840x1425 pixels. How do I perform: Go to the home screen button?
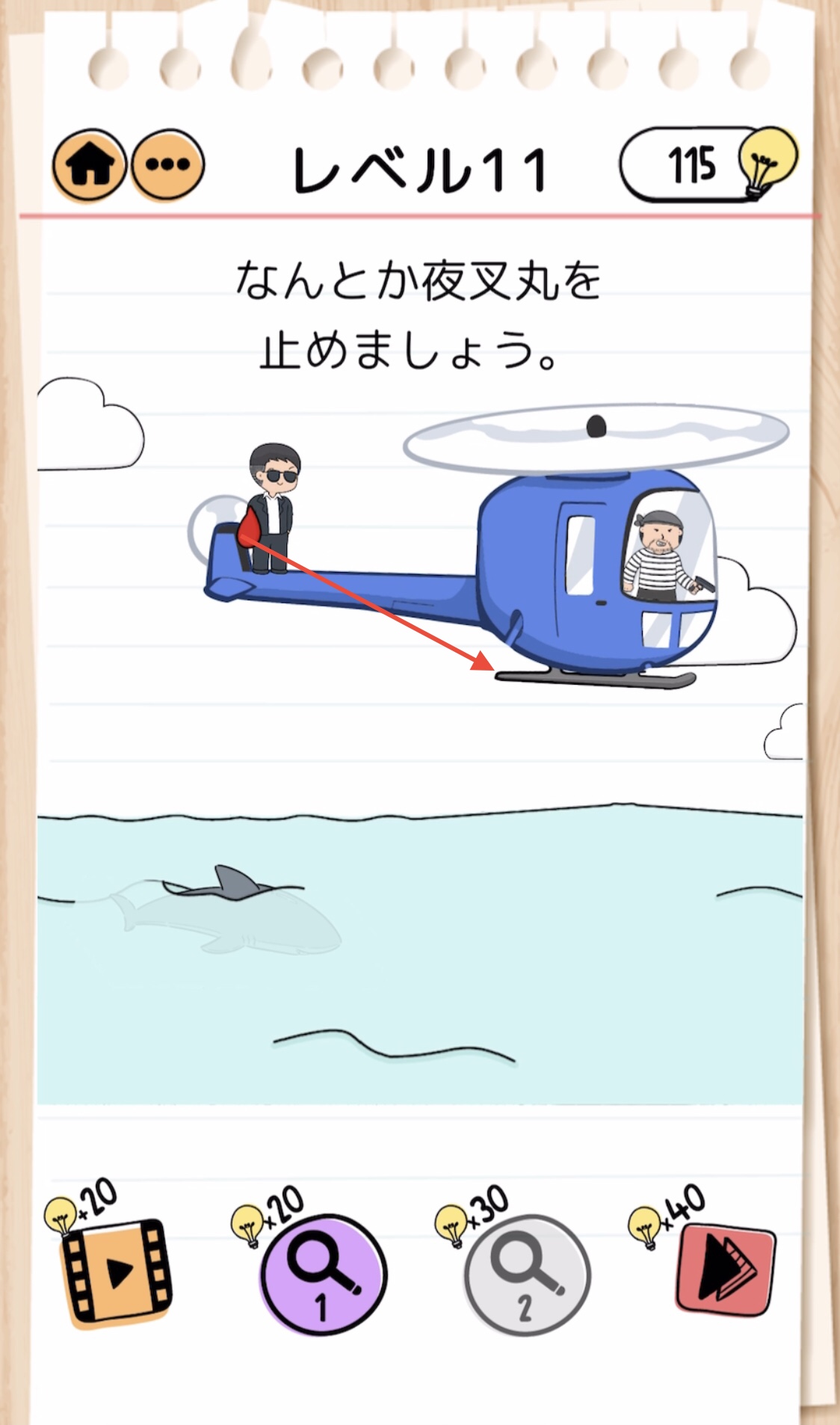click(90, 165)
